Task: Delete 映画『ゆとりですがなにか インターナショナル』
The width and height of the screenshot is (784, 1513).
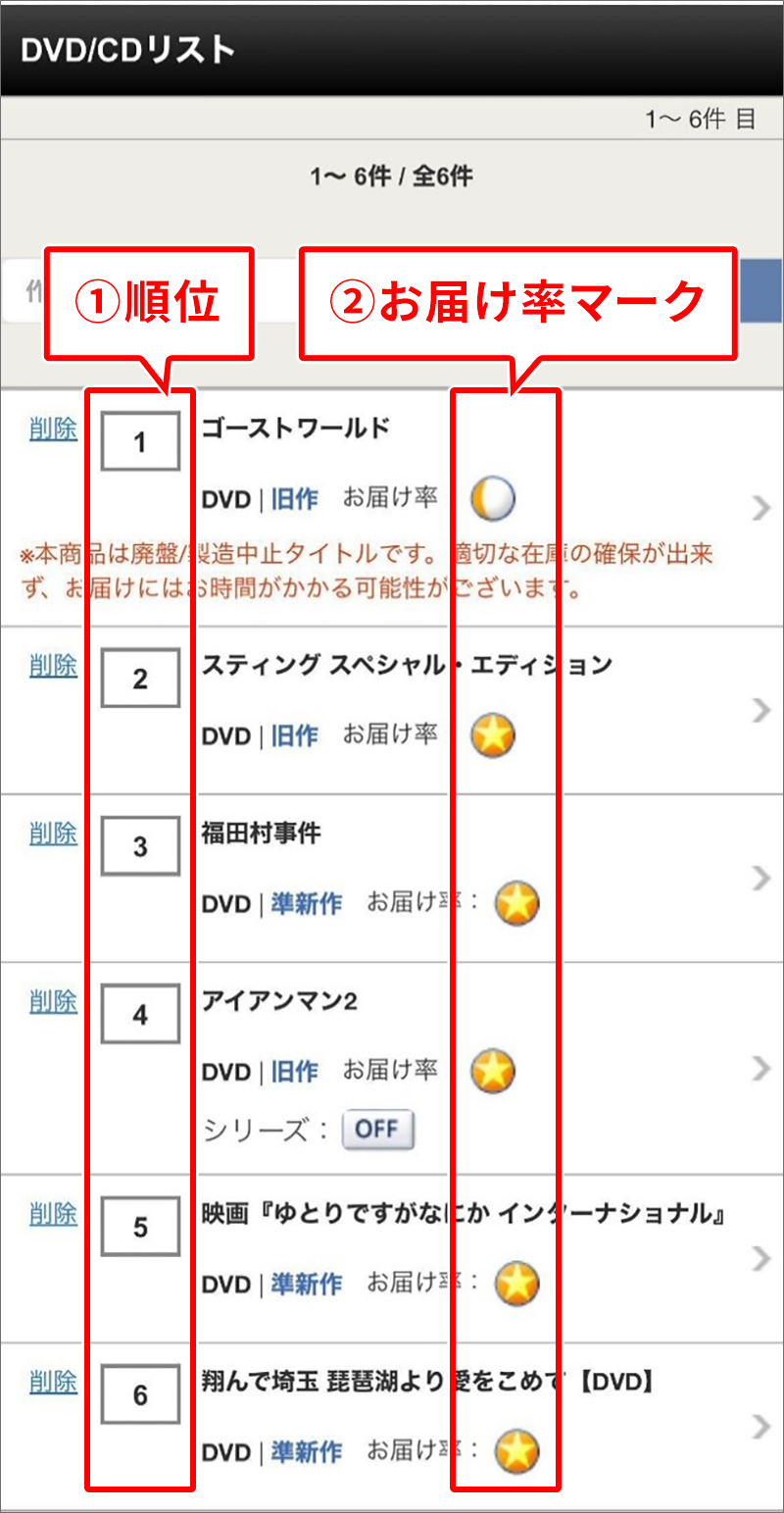Action: [53, 1214]
